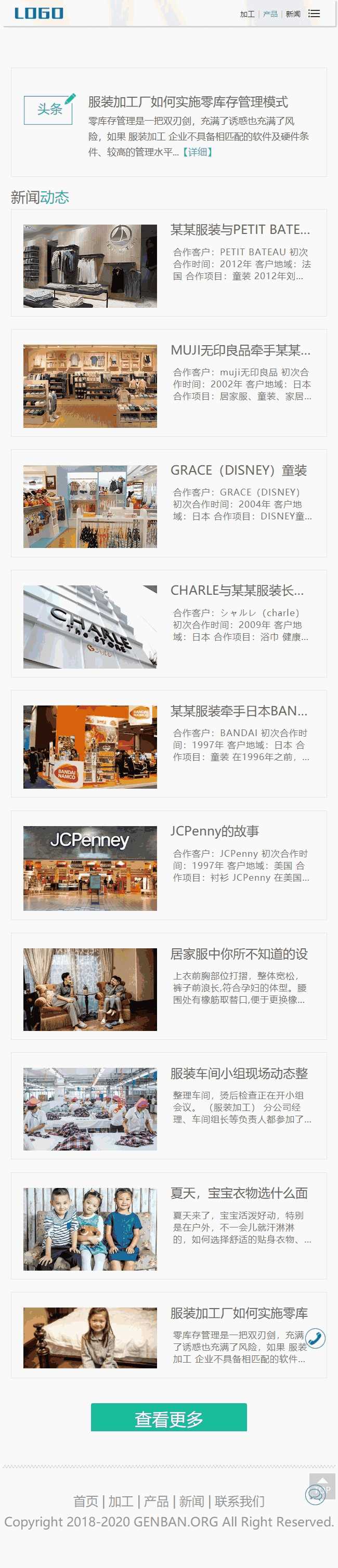Open 联系我们 in the footer links
338x1568 pixels.
coord(239,1501)
